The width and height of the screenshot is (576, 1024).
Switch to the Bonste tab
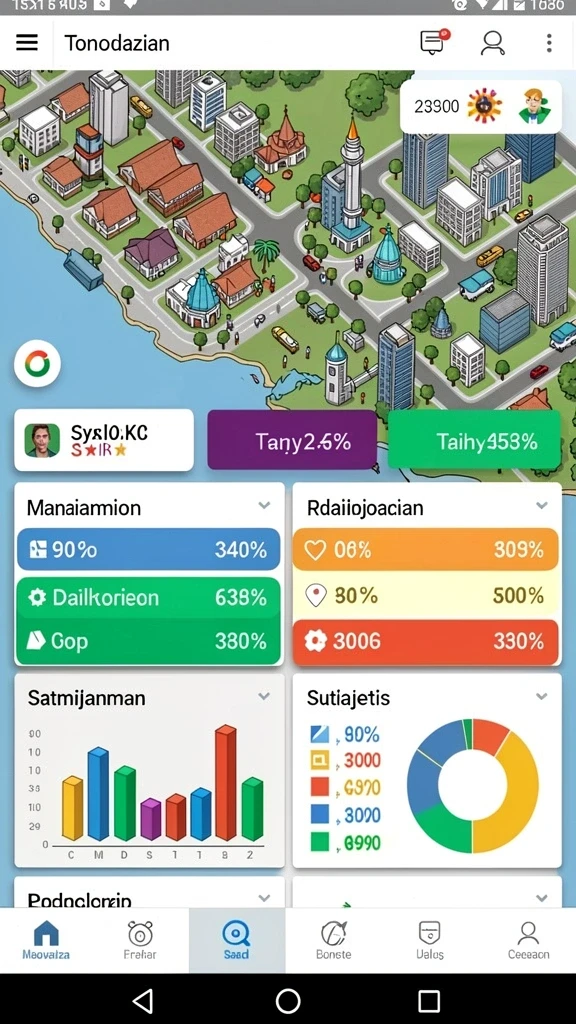(x=333, y=940)
